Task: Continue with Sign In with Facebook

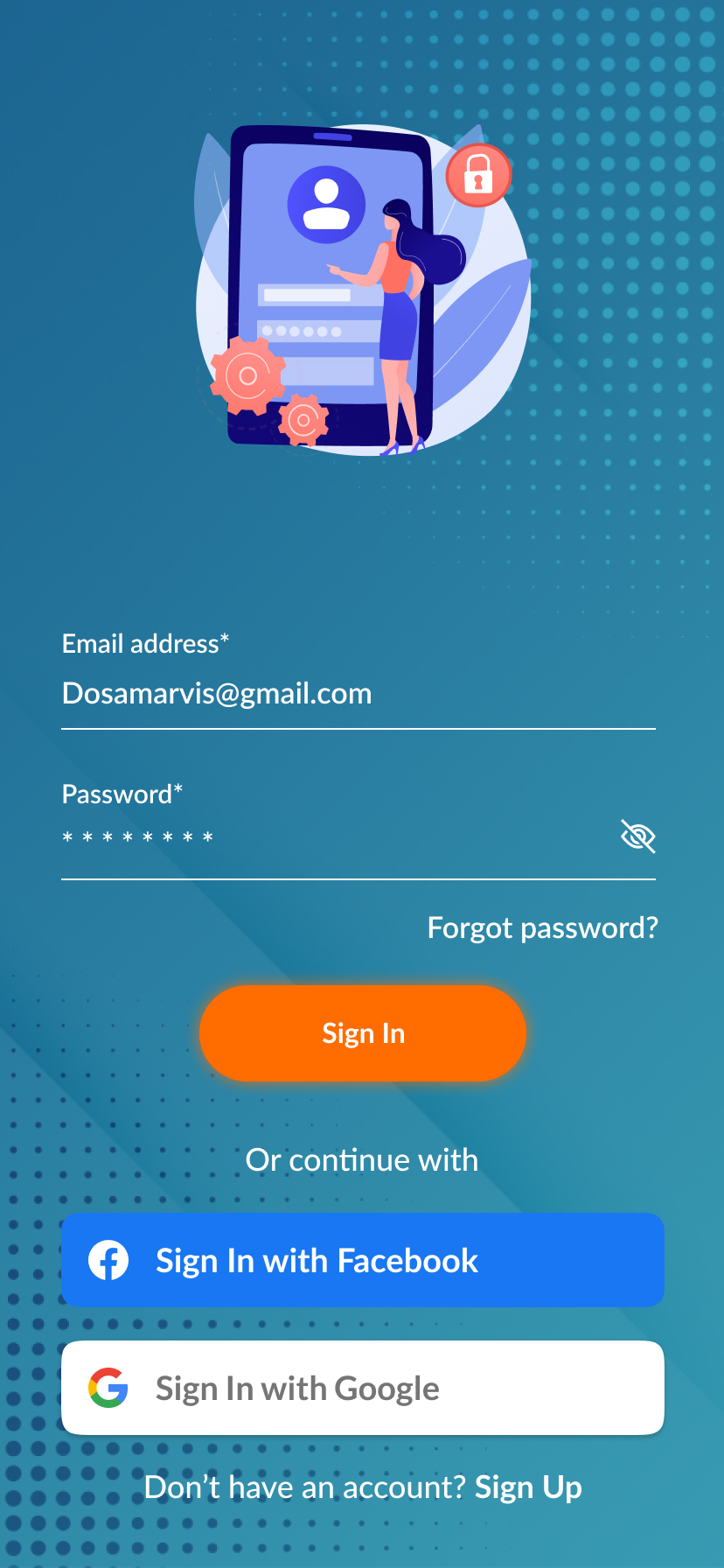Action: (363, 1260)
